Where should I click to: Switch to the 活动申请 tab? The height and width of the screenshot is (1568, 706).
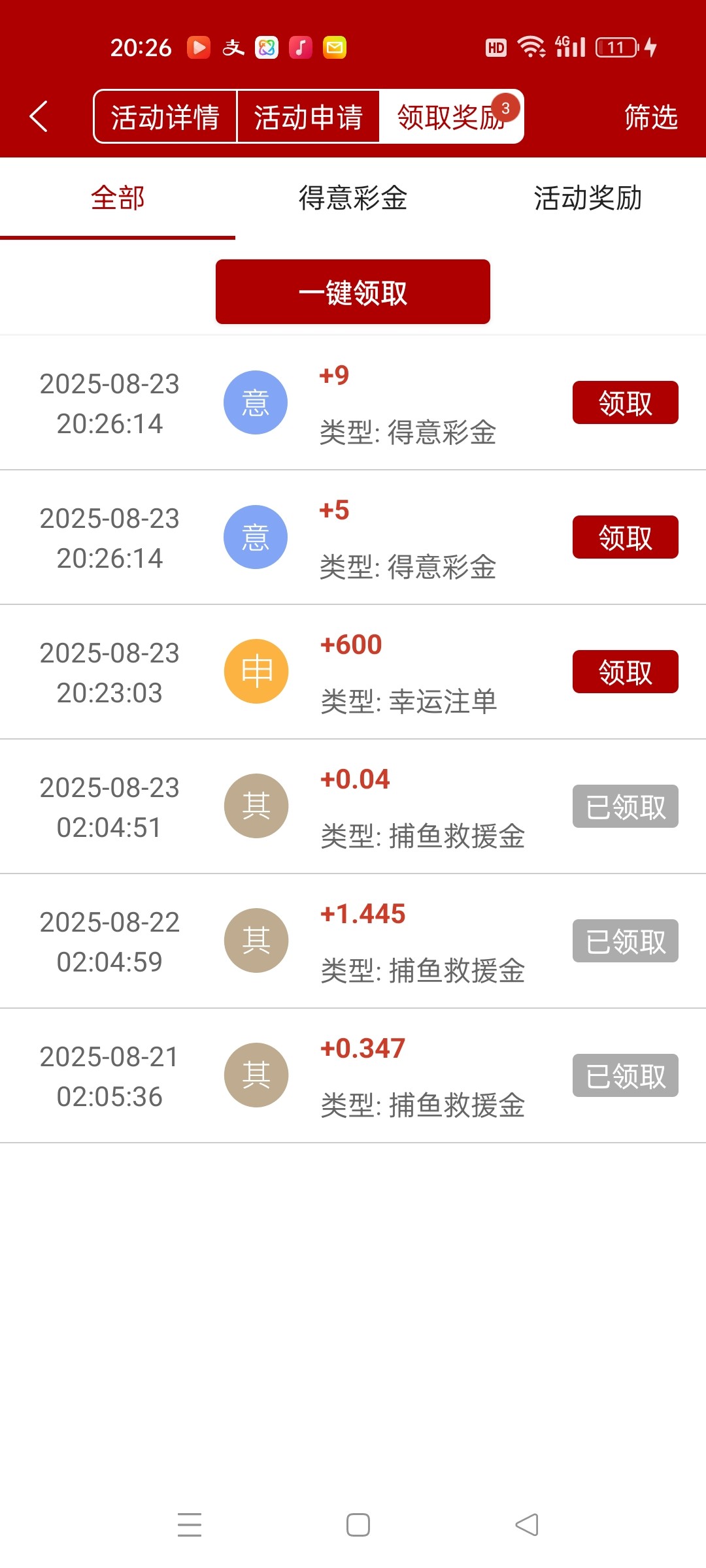tap(308, 117)
